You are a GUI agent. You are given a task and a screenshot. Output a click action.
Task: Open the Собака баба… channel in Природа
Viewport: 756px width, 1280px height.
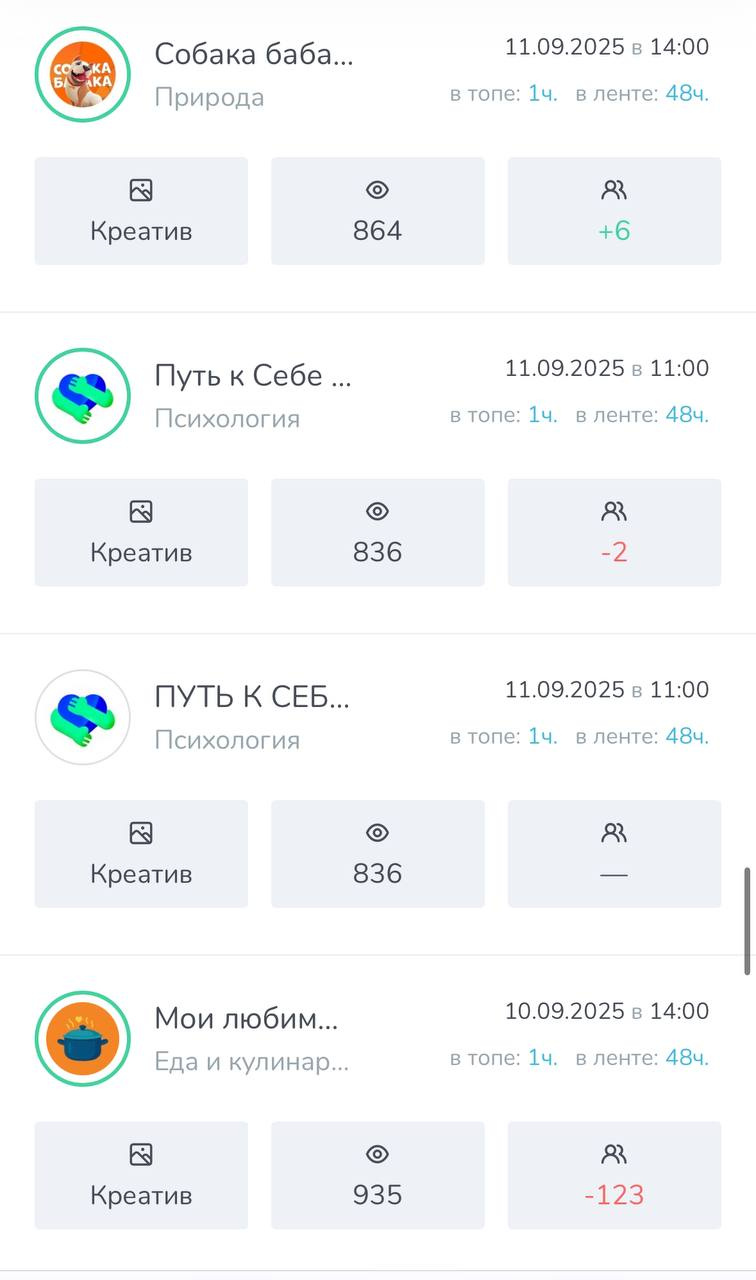[x=253, y=54]
